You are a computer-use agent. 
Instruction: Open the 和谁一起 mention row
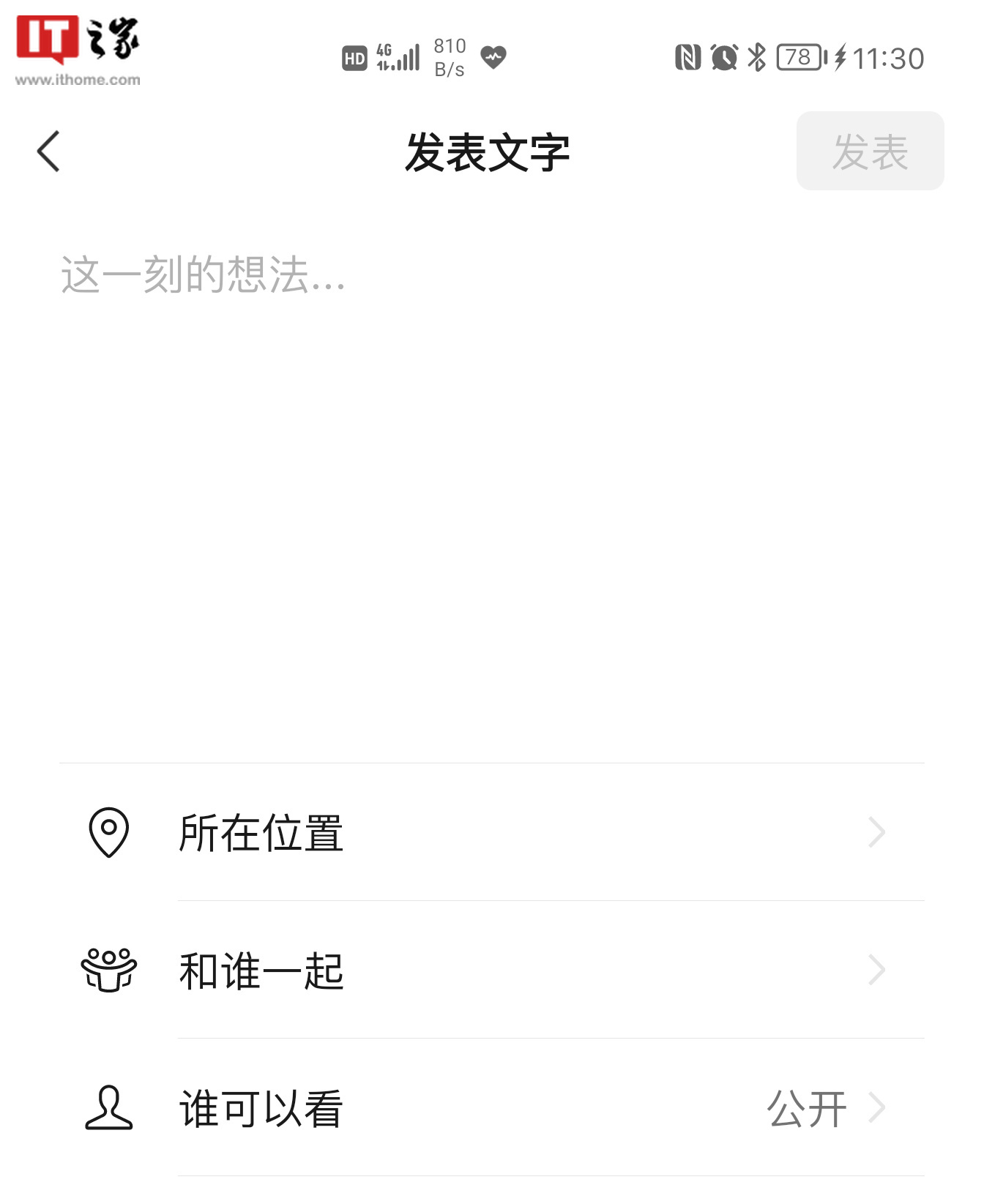[x=491, y=970]
